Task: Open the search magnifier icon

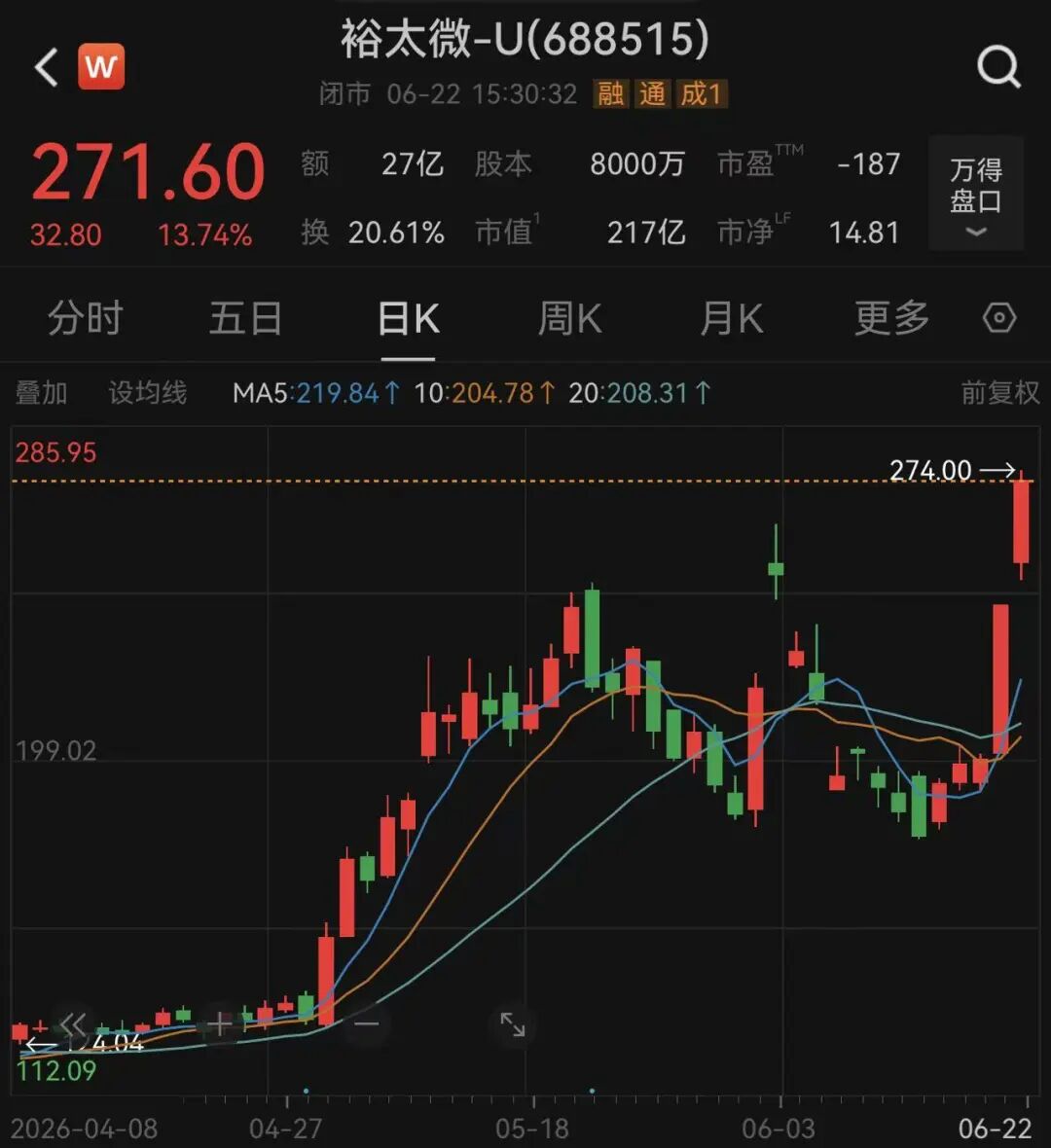Action: coord(999,67)
